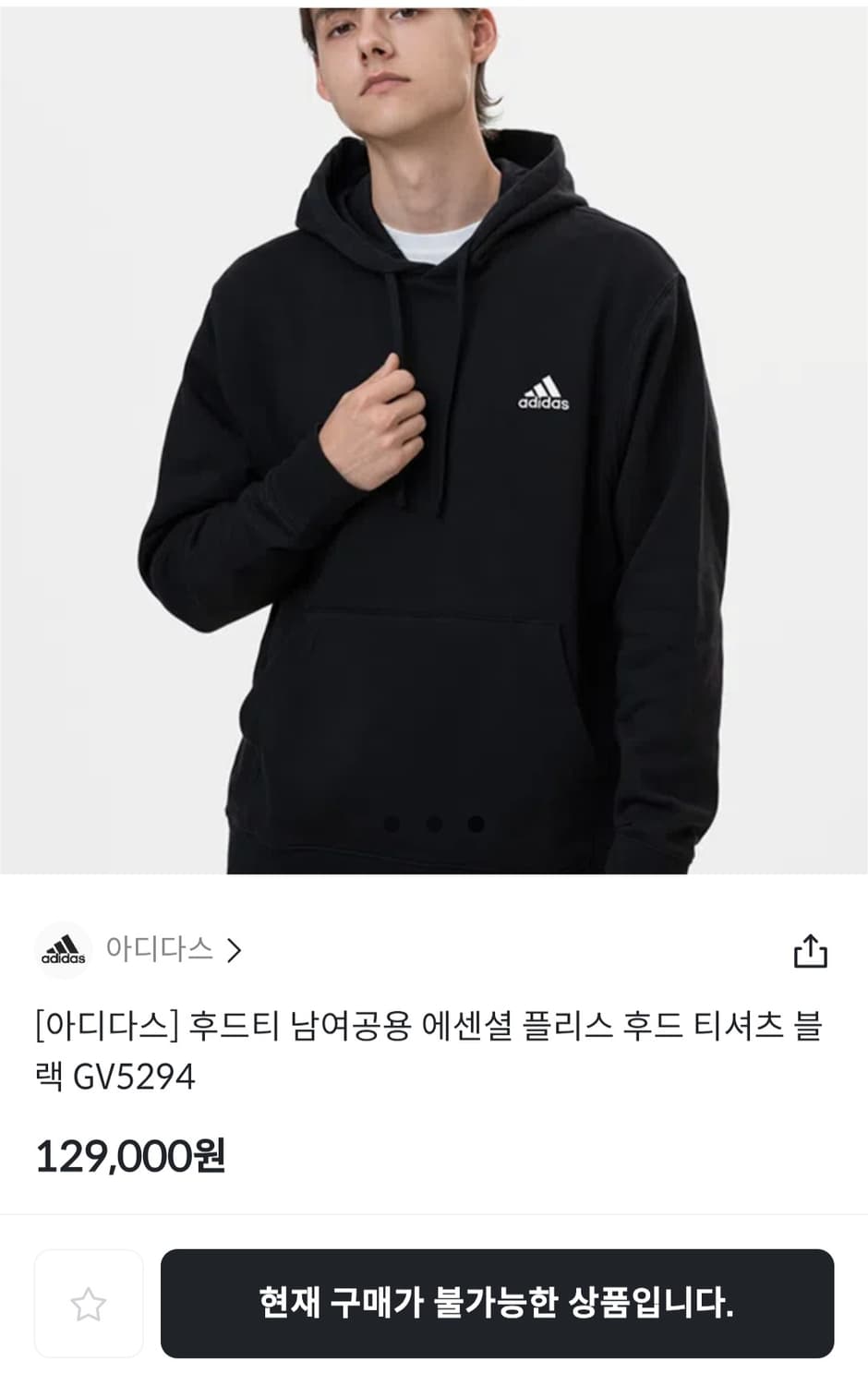The image size is (868, 1385).
Task: Select the middle carousel dot
Action: coord(434,822)
